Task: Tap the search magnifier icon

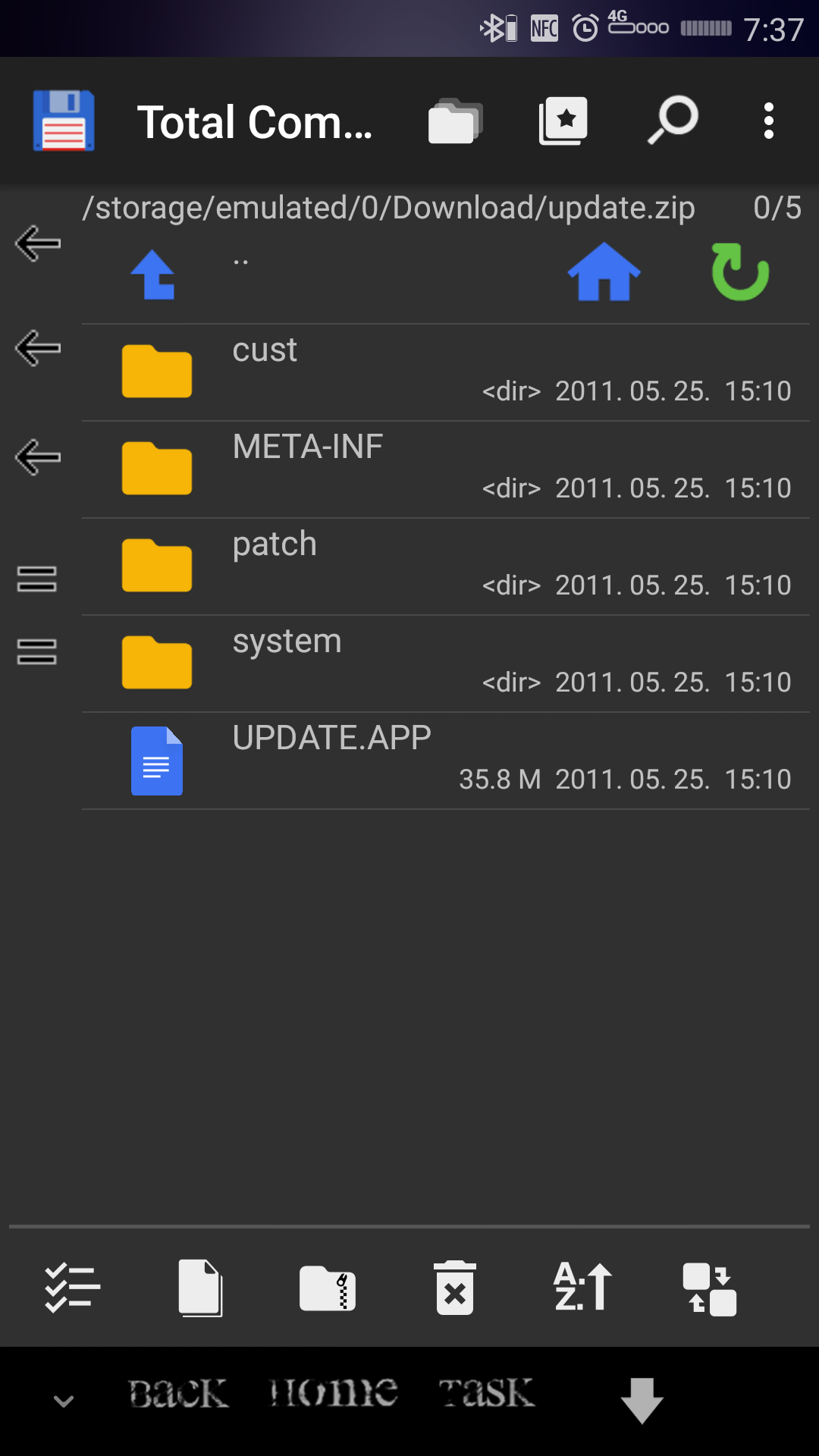Action: point(673,120)
